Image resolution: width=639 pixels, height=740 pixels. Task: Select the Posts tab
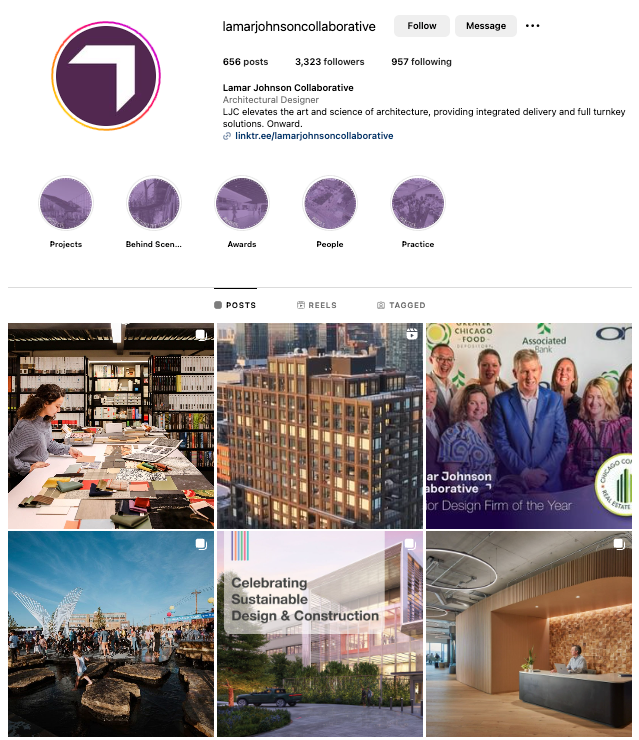point(235,305)
